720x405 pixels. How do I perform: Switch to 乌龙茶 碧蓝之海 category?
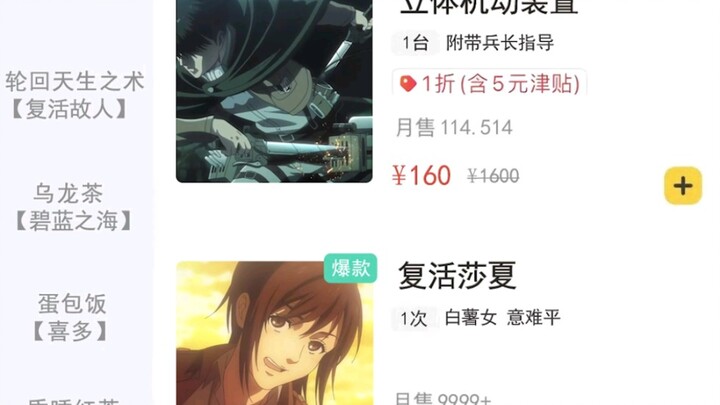click(70, 206)
